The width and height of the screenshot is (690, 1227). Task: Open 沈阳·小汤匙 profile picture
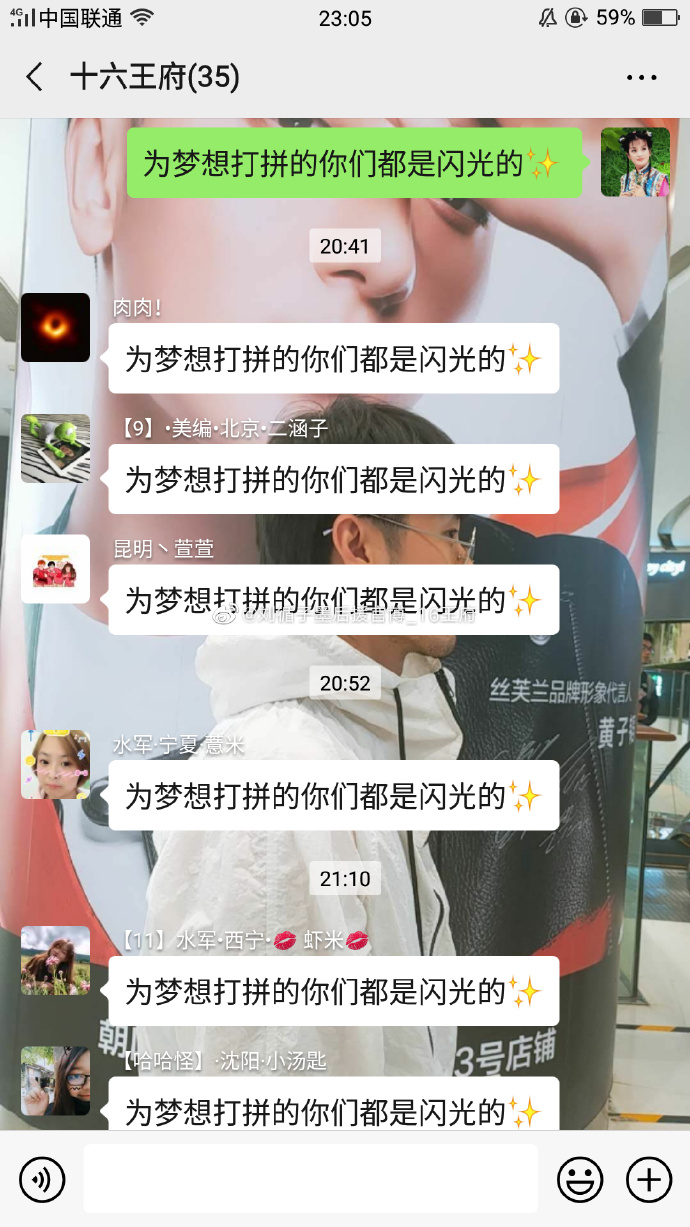point(56,1080)
